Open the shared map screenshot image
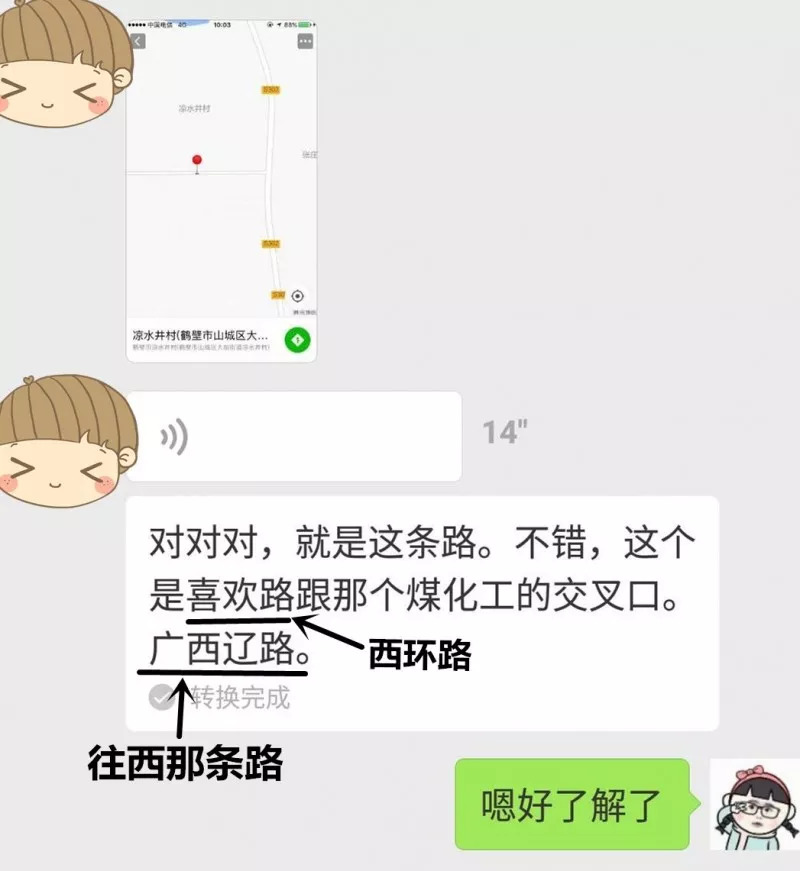The image size is (800, 871). click(x=221, y=190)
